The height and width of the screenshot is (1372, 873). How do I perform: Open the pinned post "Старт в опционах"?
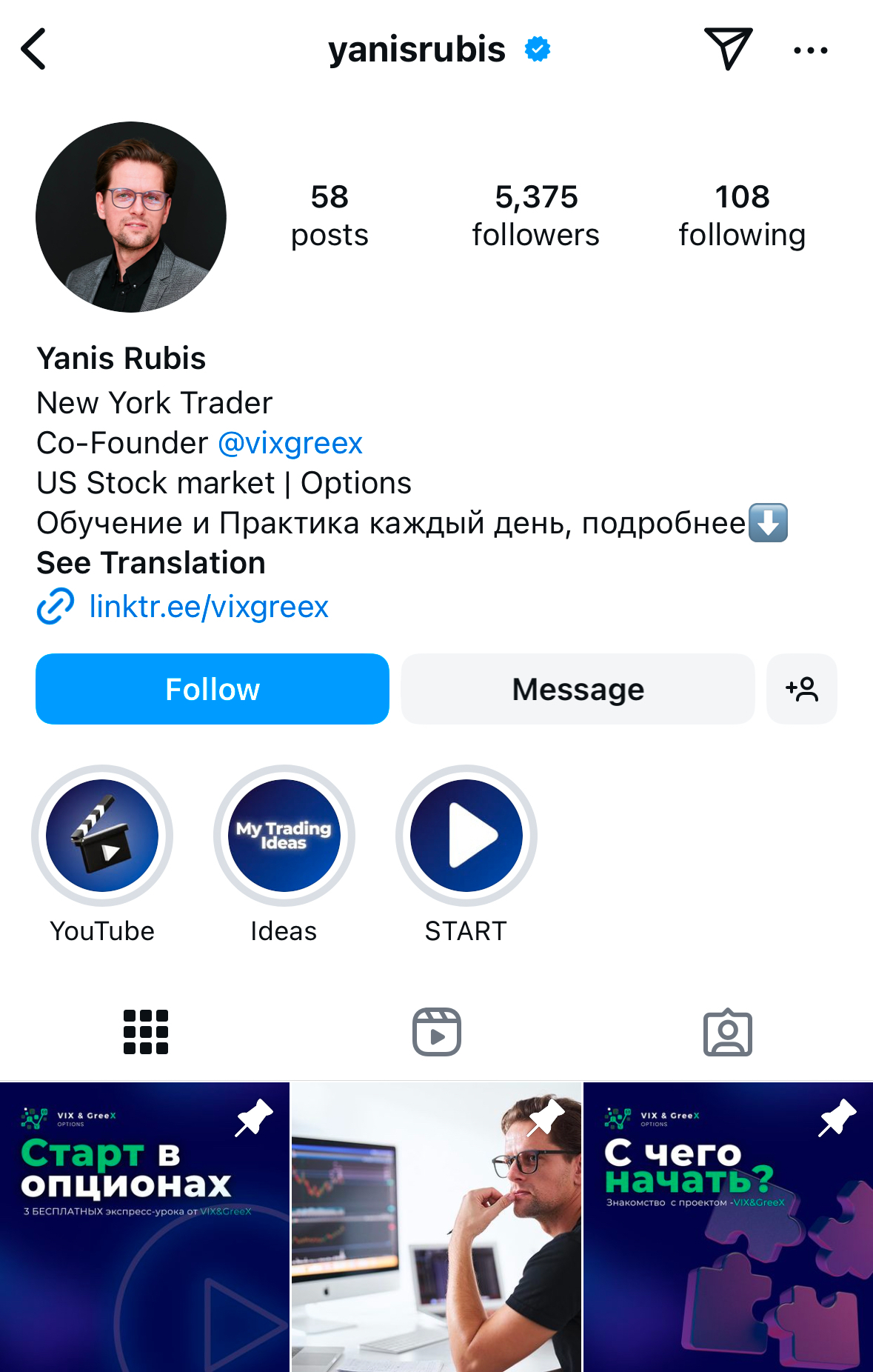pos(144,1227)
